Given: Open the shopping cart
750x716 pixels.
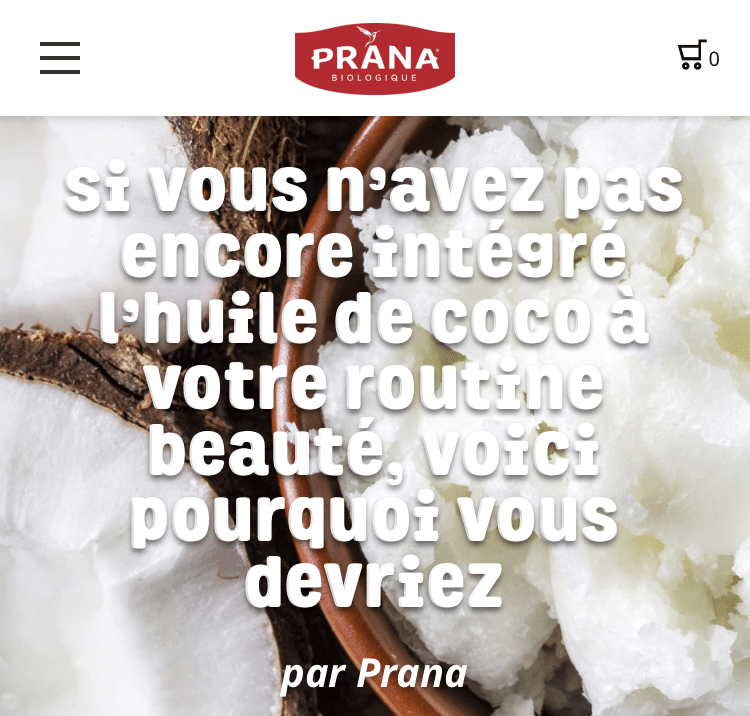Looking at the screenshot, I should coord(693,56).
